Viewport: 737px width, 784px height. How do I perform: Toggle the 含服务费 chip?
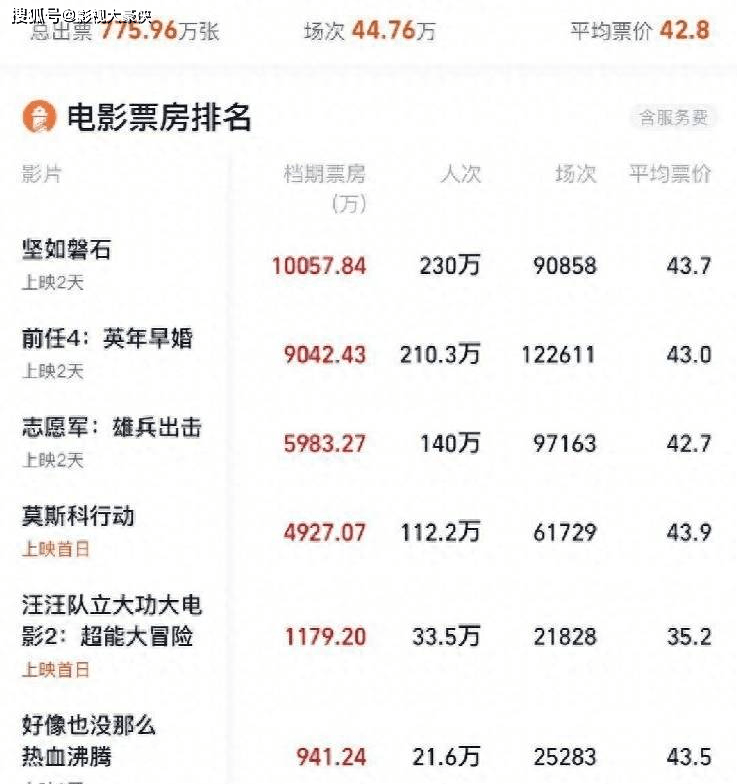(x=674, y=117)
